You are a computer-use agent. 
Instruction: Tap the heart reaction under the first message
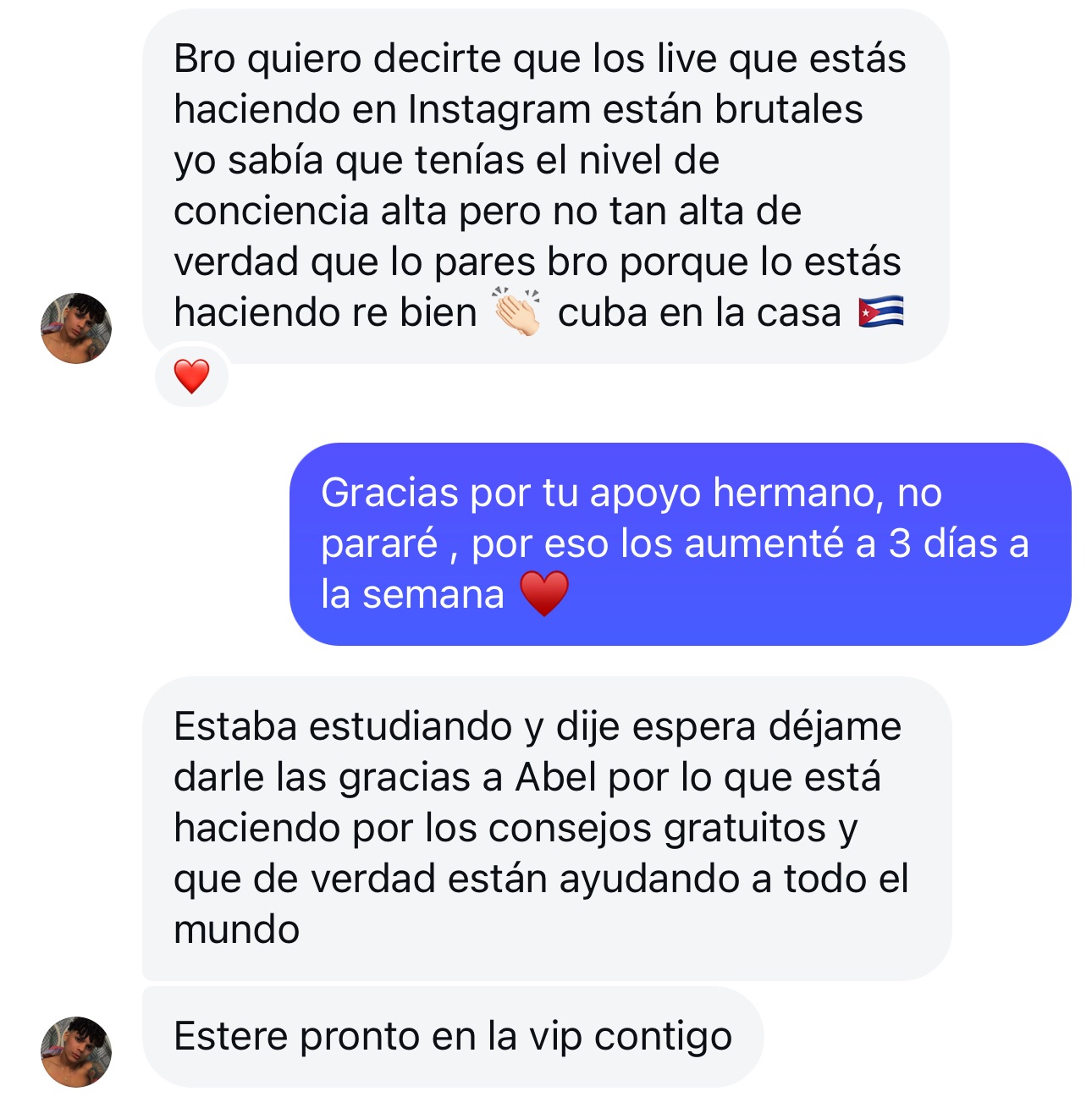tap(191, 376)
